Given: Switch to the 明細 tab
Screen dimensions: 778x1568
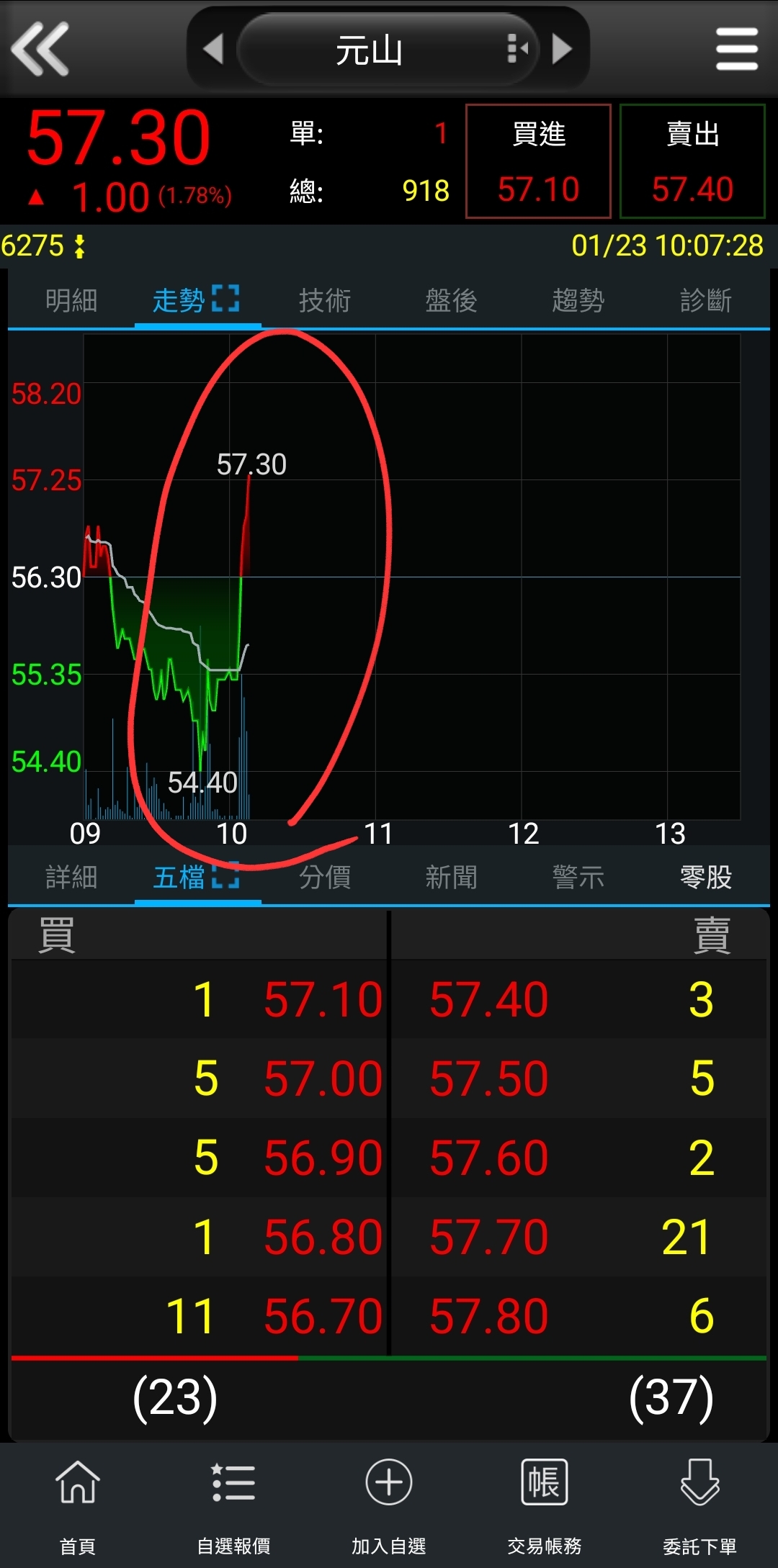Looking at the screenshot, I should [71, 300].
